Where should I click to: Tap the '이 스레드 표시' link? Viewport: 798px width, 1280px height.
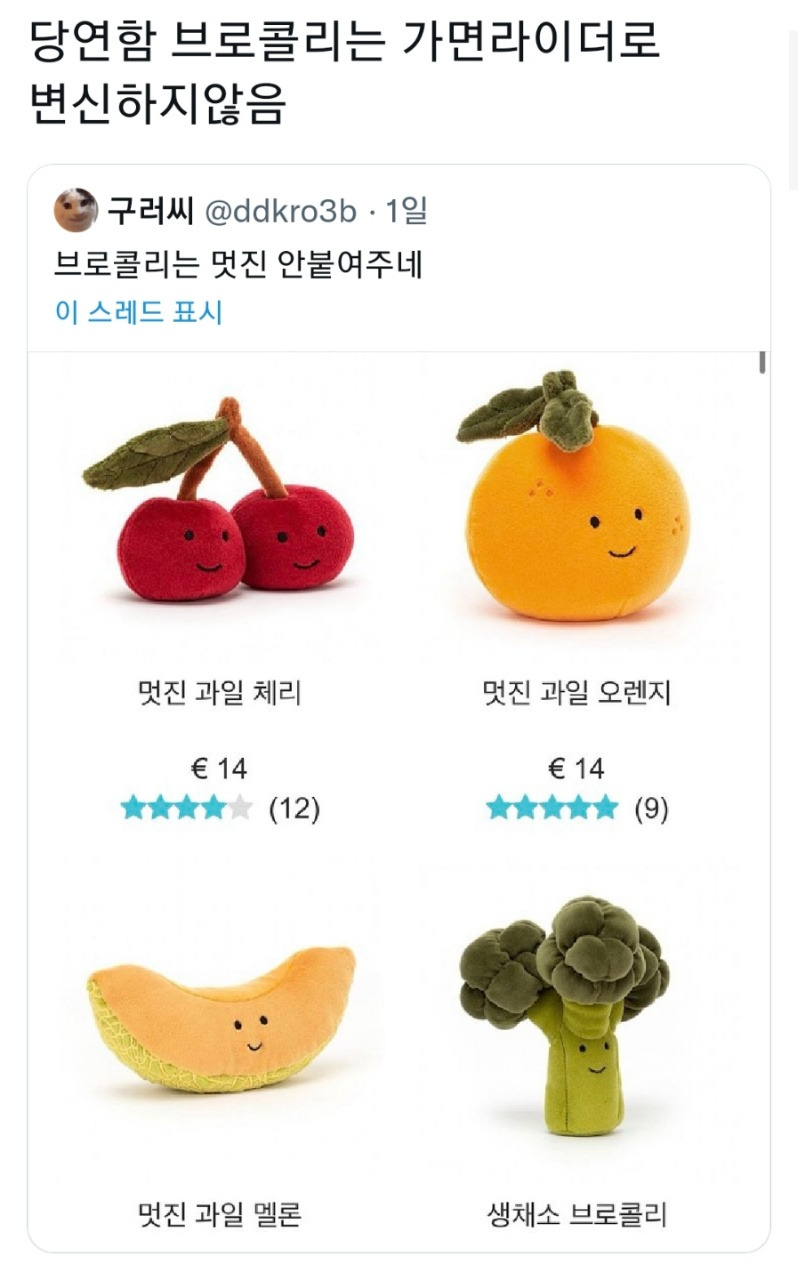(139, 312)
